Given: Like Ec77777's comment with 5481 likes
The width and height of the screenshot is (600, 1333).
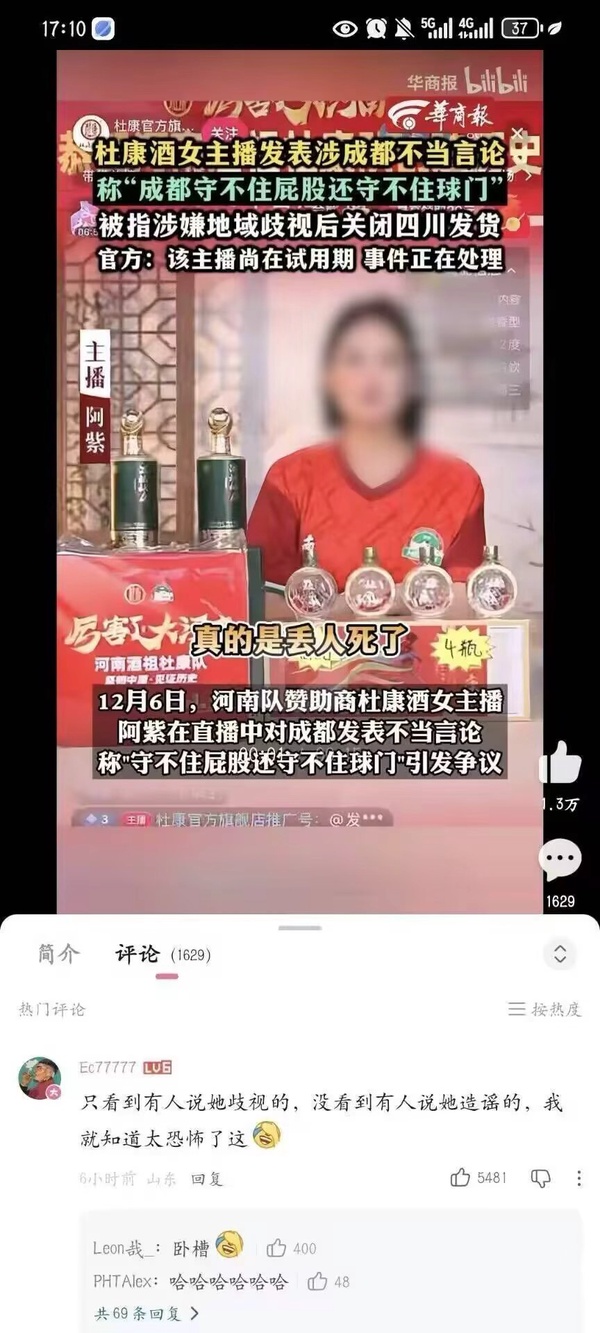Looking at the screenshot, I should [461, 1178].
